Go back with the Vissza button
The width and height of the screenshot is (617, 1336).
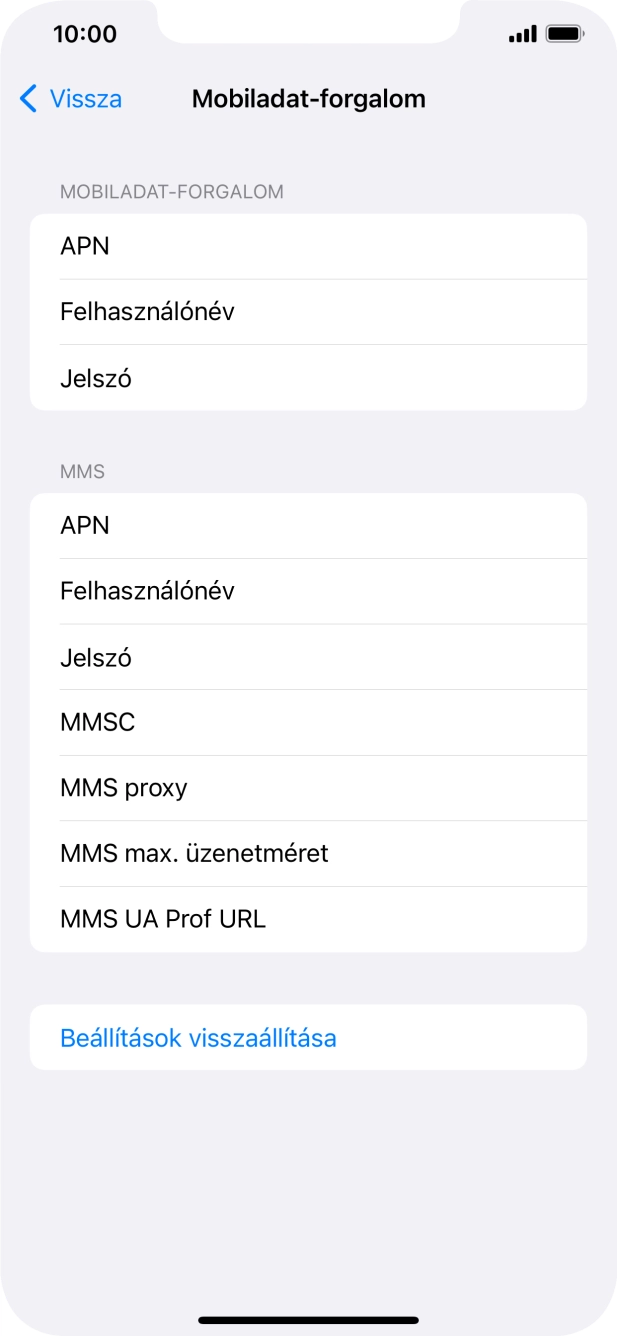(x=71, y=99)
